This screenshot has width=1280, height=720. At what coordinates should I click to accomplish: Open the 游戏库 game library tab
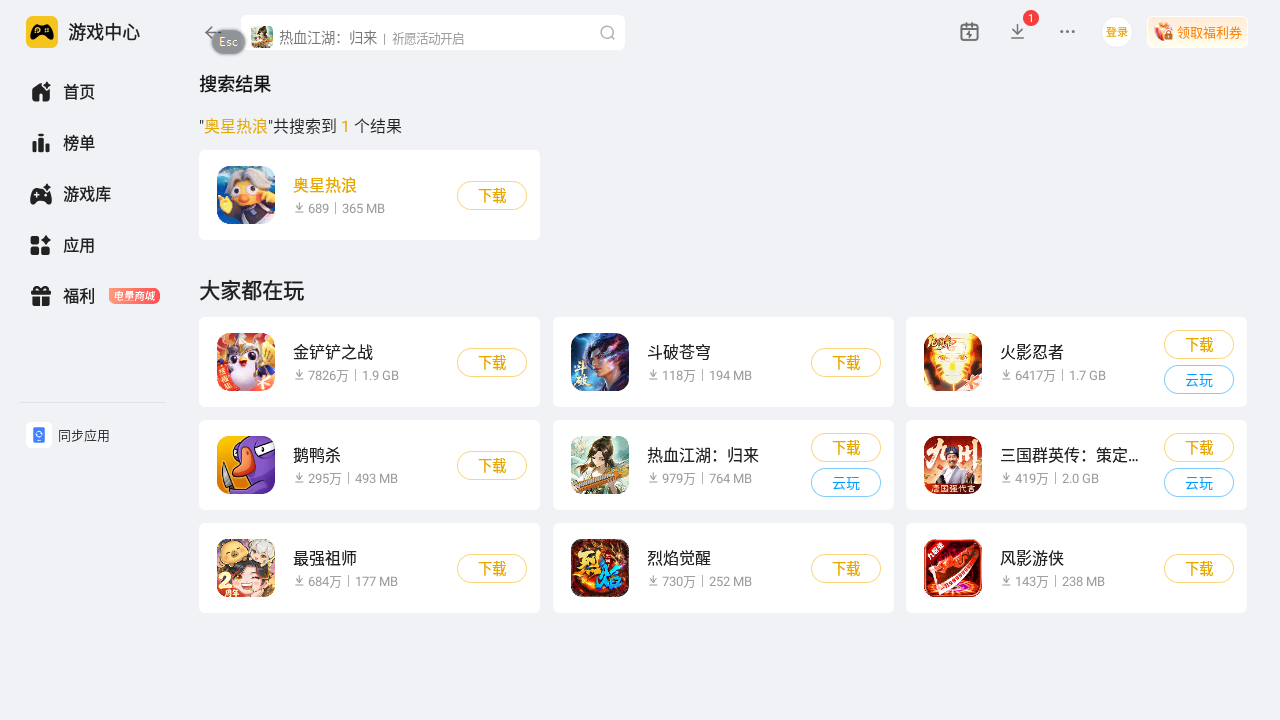[x=86, y=194]
